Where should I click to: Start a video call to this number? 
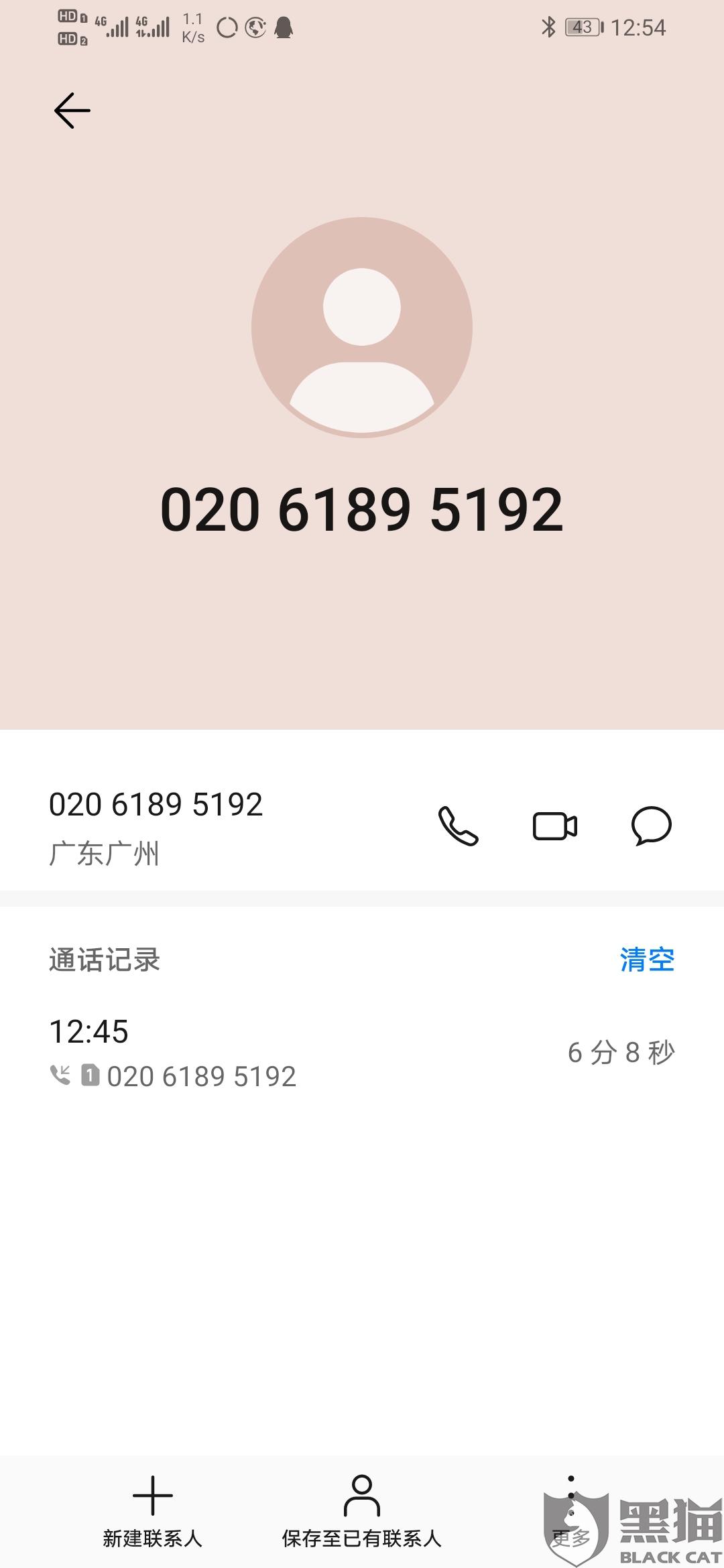(x=555, y=826)
